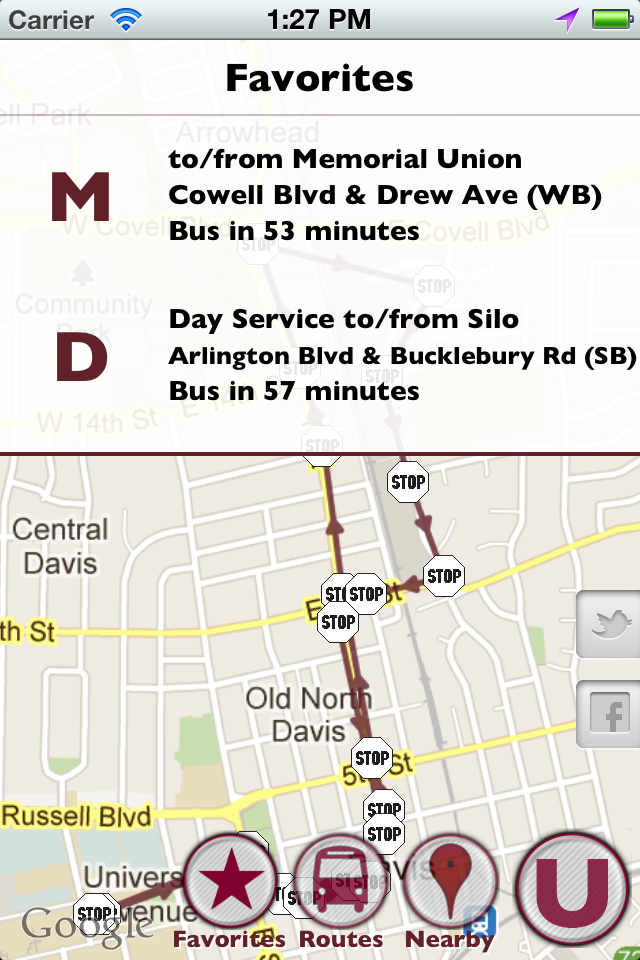Switch to the Nearby tab
640x960 pixels.
point(449,885)
